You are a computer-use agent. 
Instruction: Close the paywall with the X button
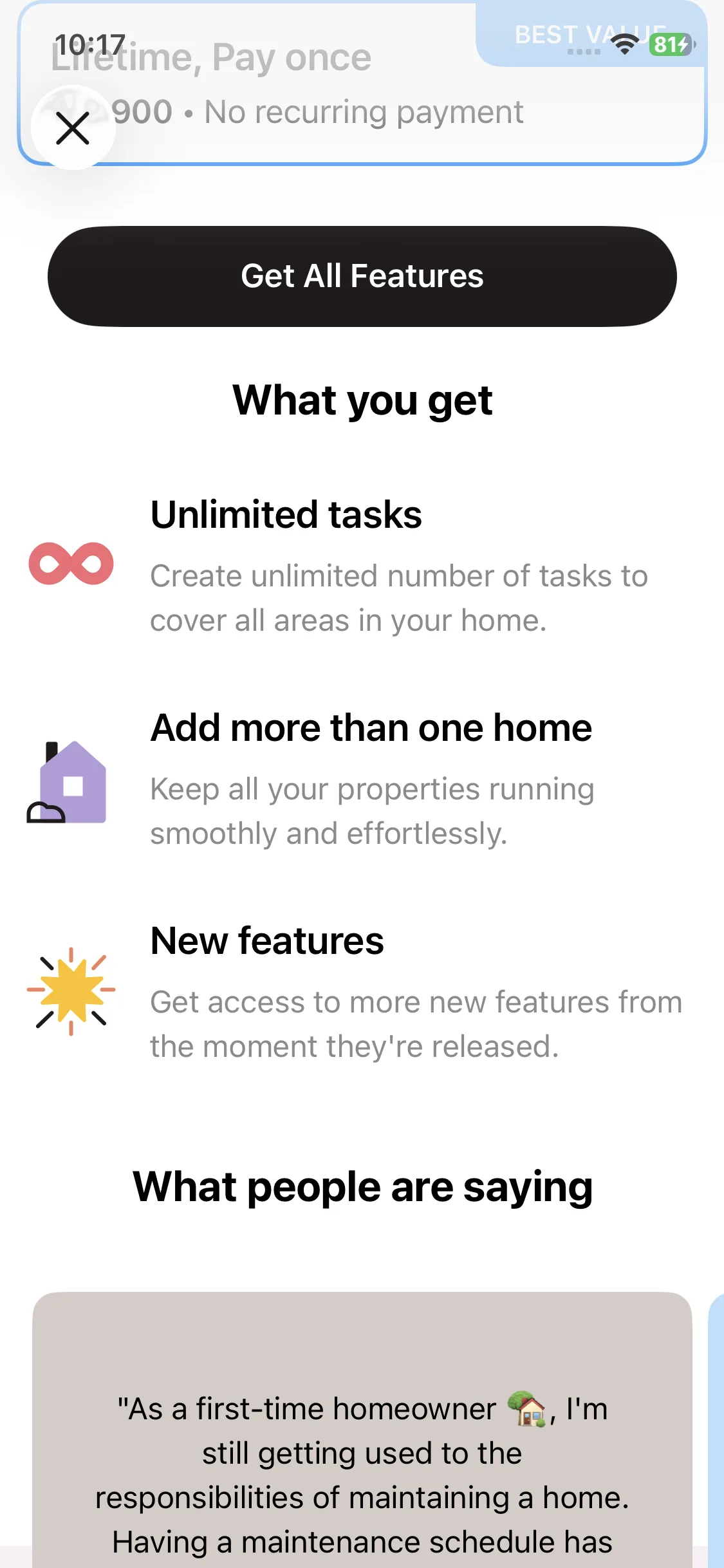73,128
